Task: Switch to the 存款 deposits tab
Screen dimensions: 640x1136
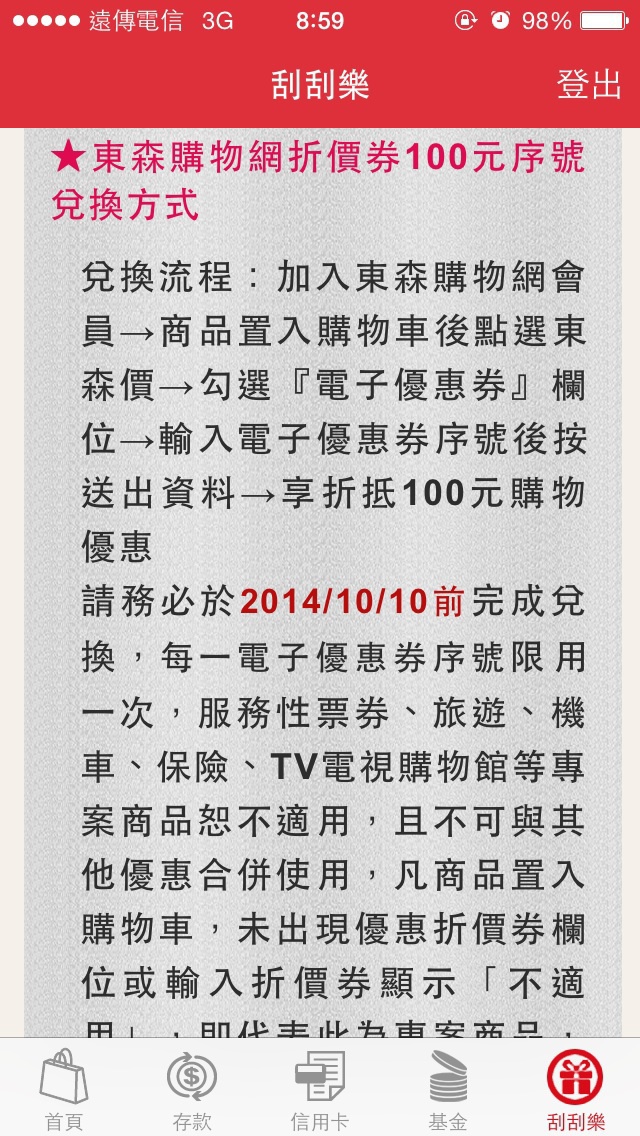Action: (x=192, y=1089)
